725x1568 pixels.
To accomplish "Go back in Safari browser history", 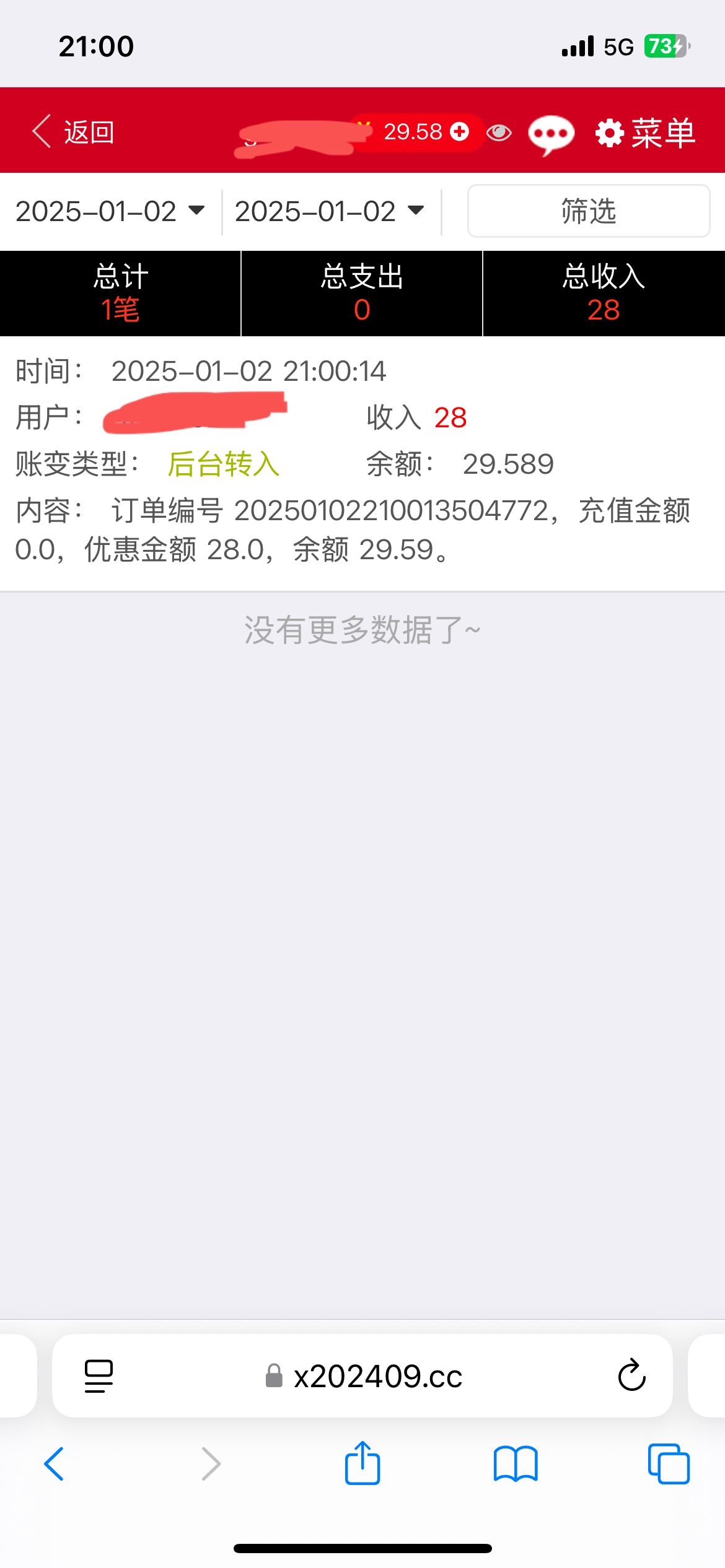I will [55, 1464].
